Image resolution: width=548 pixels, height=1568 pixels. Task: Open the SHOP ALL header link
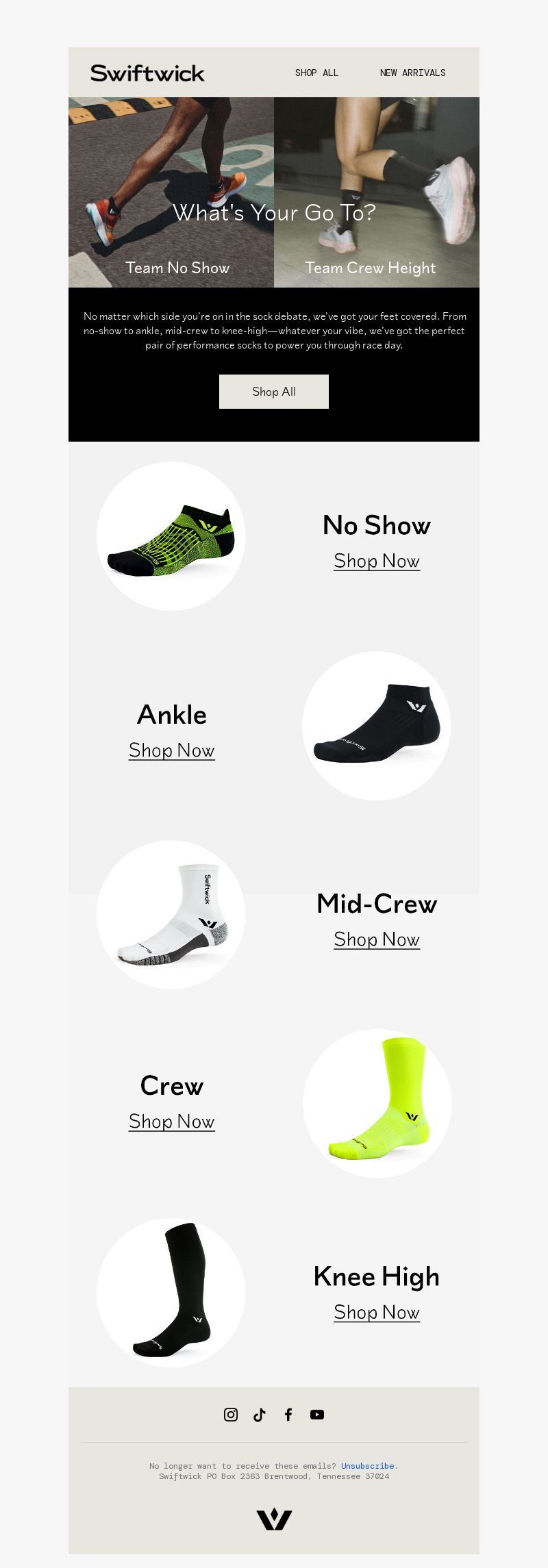tap(316, 73)
